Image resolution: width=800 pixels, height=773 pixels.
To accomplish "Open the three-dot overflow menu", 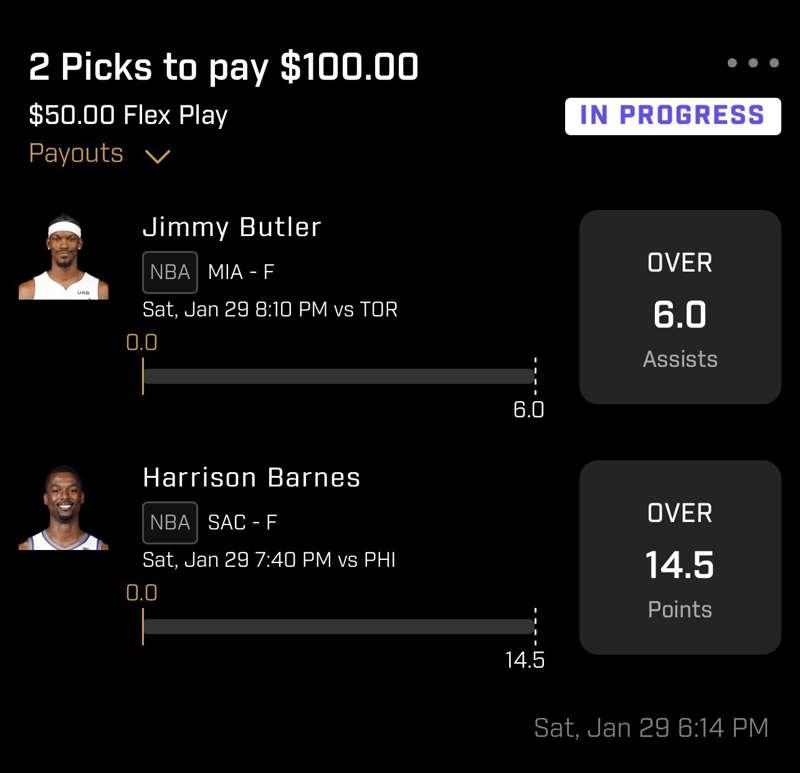I will tap(753, 63).
